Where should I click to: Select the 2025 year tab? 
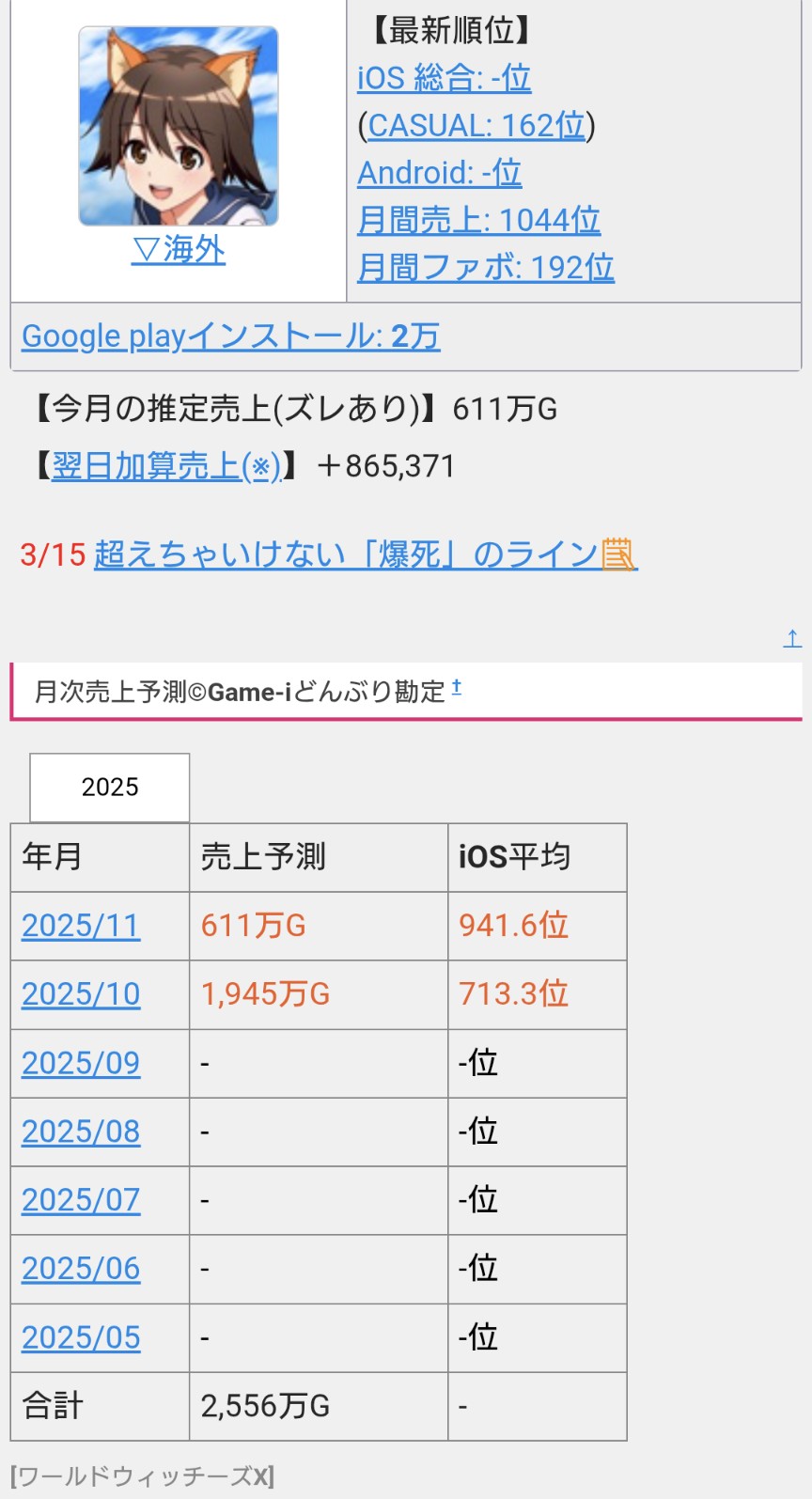pyautogui.click(x=110, y=788)
